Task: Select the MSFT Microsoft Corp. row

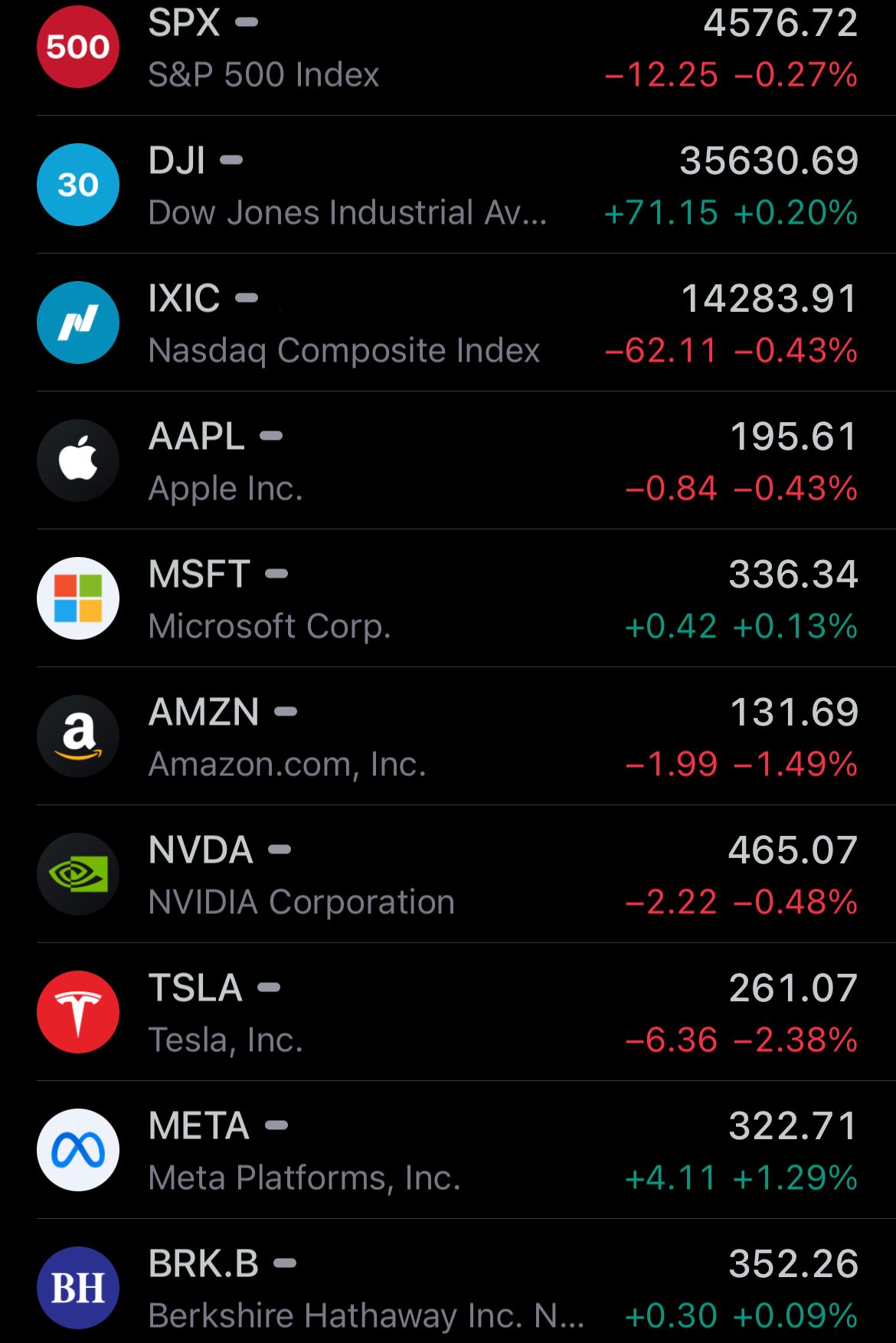Action: [x=448, y=598]
